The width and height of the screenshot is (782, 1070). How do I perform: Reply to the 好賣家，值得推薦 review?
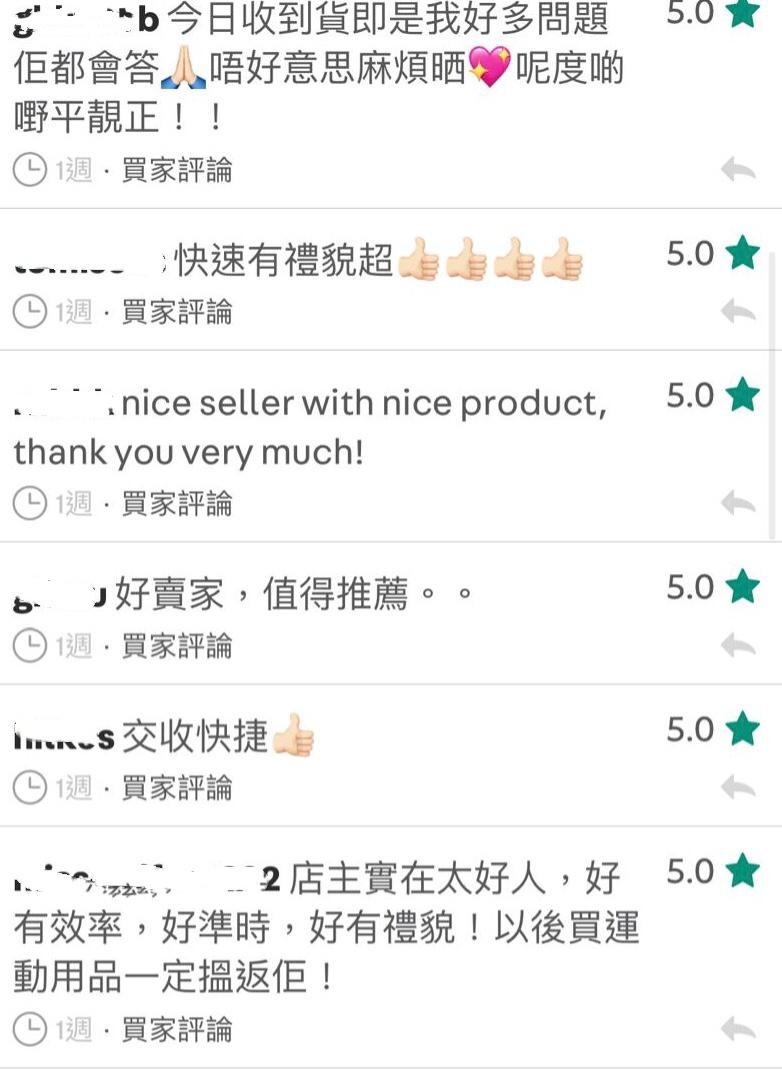(738, 645)
